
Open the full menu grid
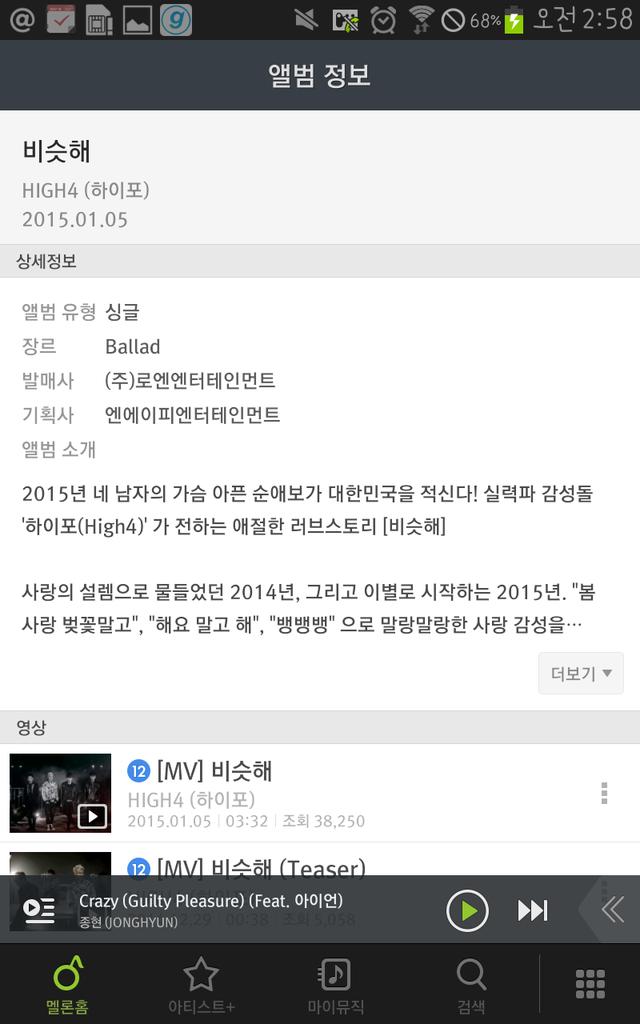591,984
